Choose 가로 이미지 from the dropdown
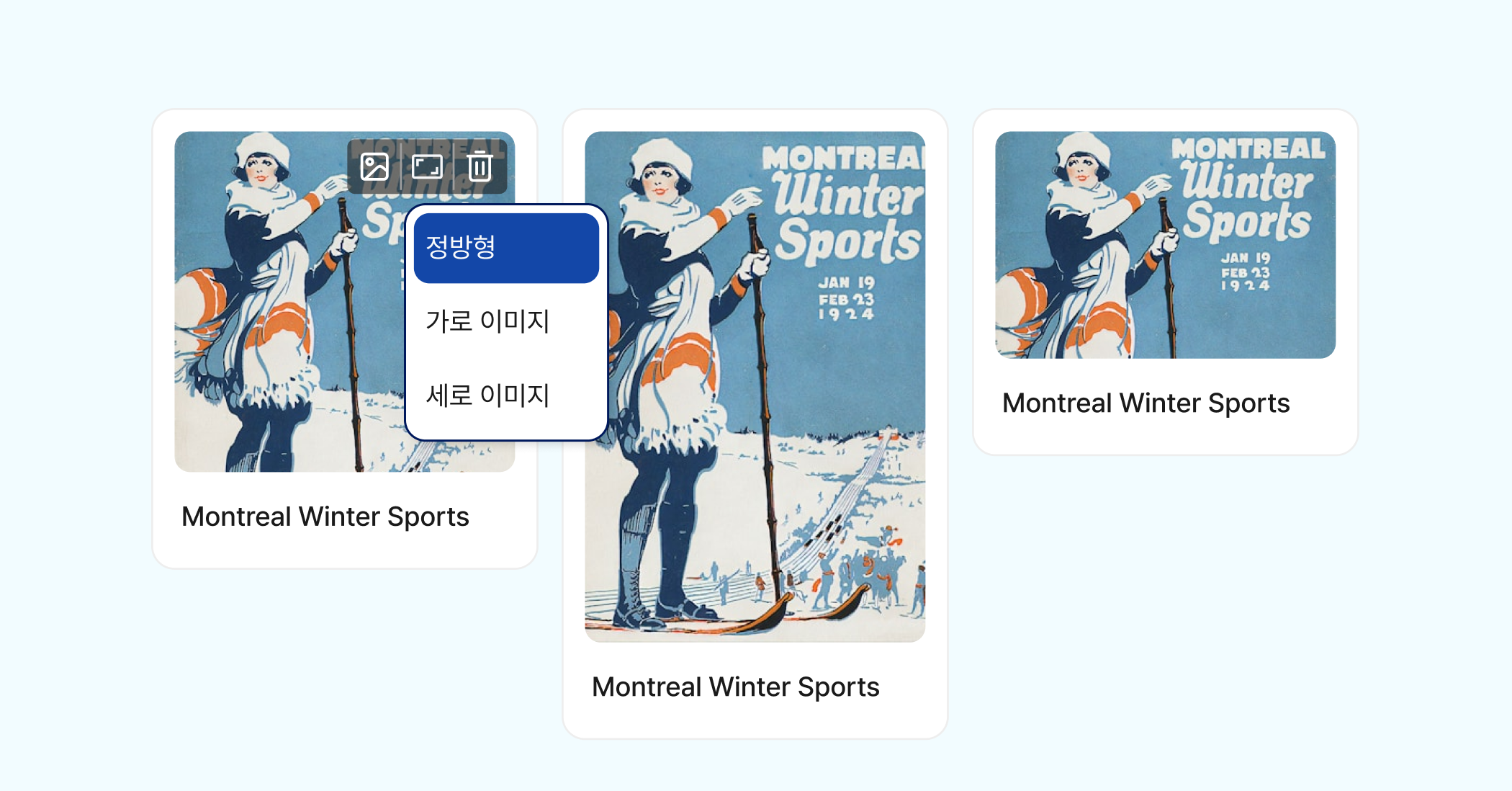 506,321
